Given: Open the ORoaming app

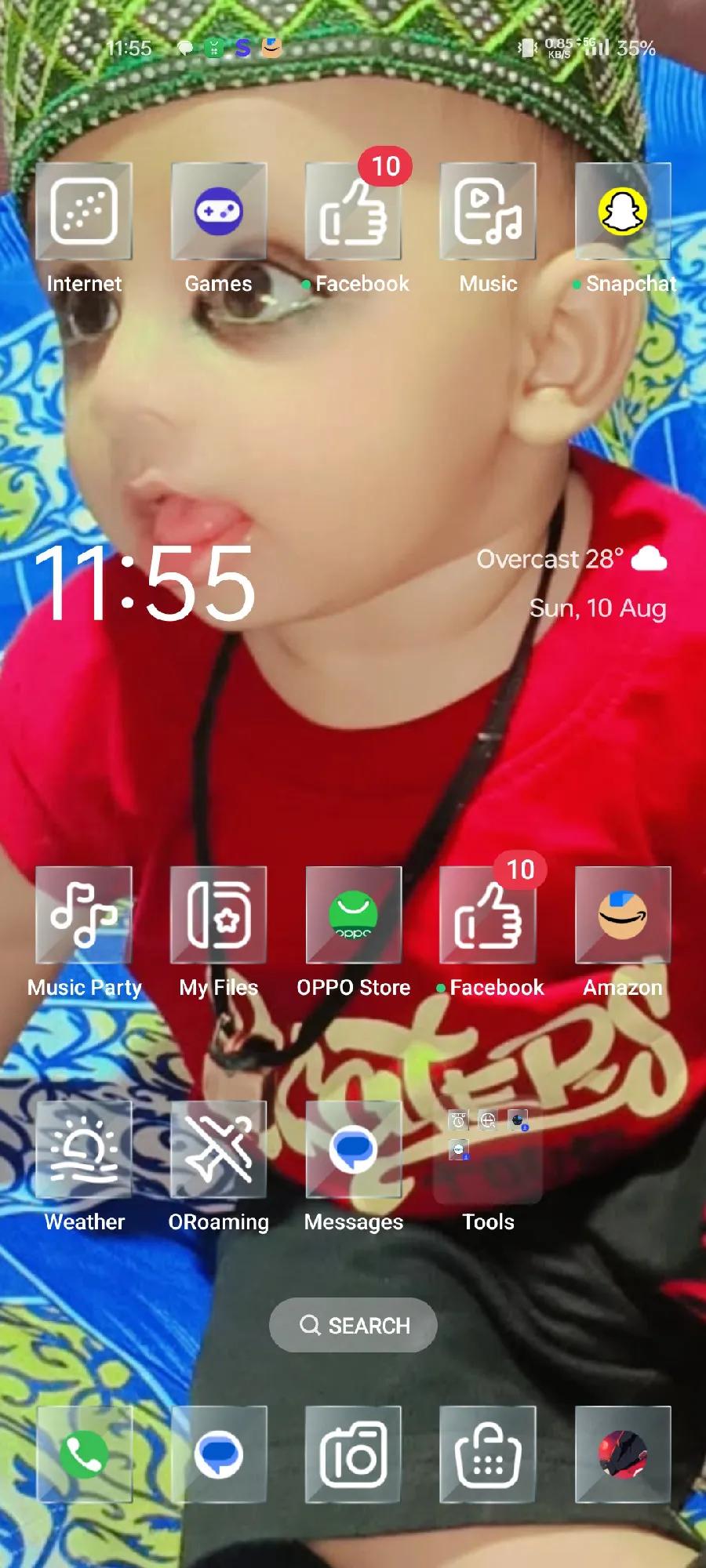Looking at the screenshot, I should 219,1149.
